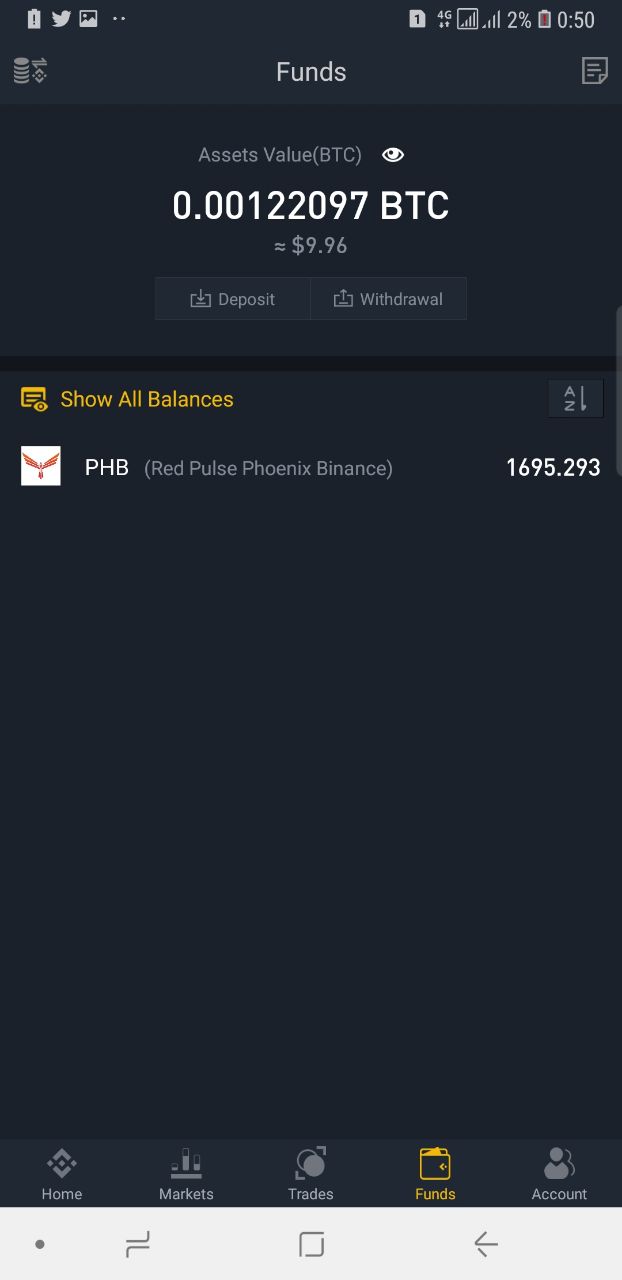The image size is (622, 1280).
Task: Toggle Show All Balances
Action: pos(127,399)
